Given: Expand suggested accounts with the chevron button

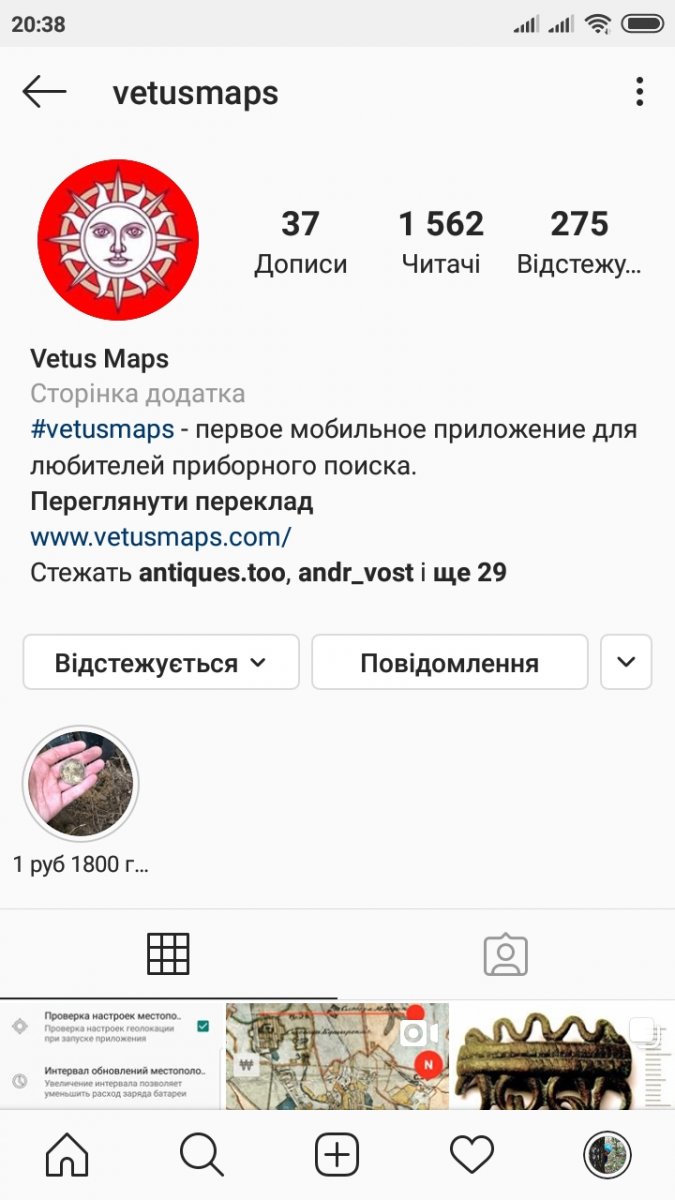Looking at the screenshot, I should (x=626, y=663).
